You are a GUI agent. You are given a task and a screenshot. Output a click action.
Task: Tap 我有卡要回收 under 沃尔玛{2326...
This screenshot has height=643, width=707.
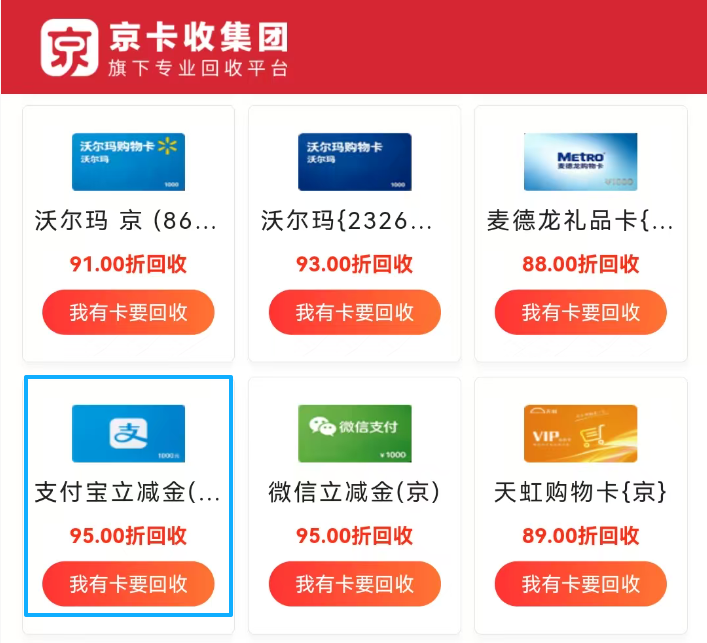coord(354,312)
